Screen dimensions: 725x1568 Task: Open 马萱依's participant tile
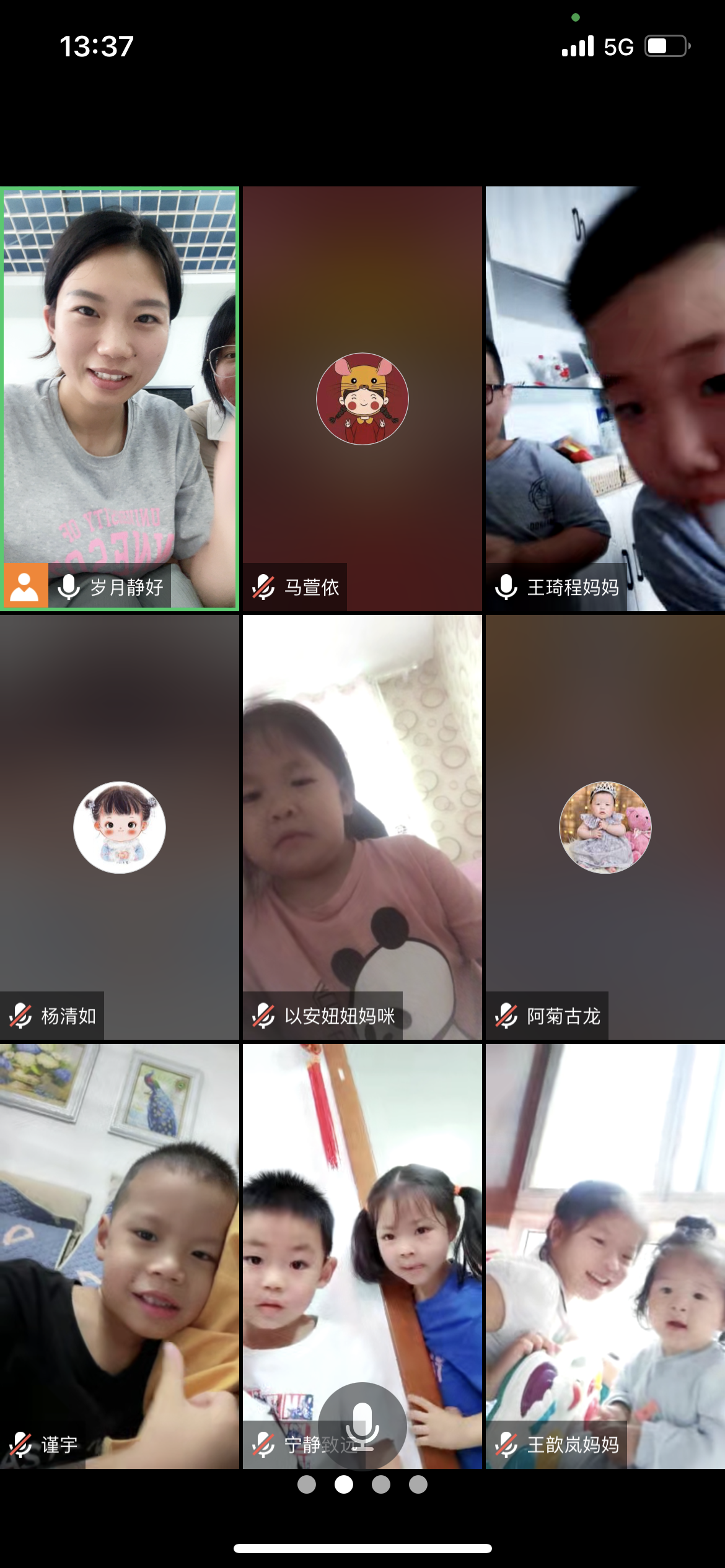pyautogui.click(x=362, y=398)
